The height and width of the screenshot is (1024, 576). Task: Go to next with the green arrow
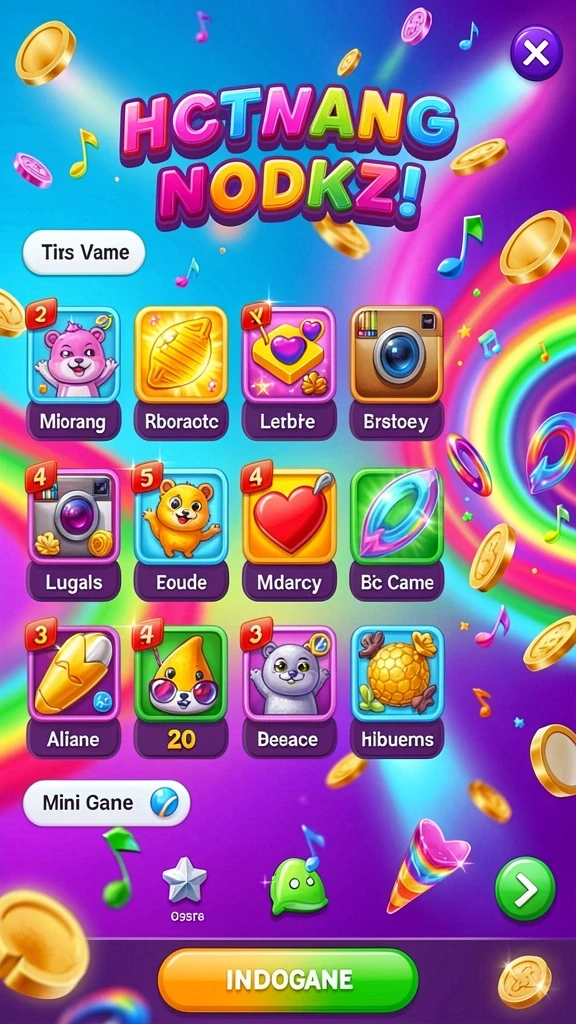tap(525, 889)
